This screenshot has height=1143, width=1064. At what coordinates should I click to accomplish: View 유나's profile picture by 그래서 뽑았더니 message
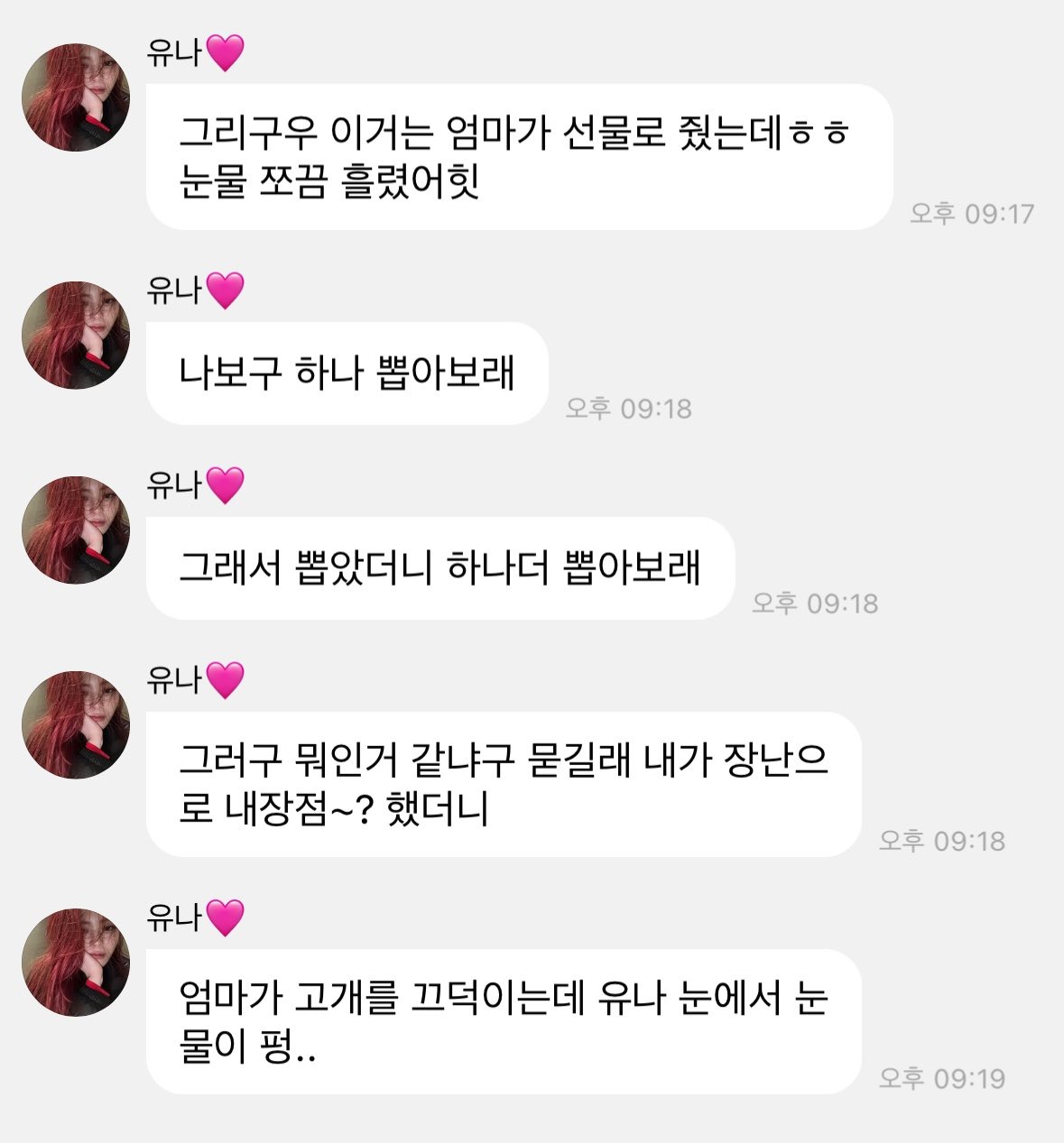click(76, 530)
